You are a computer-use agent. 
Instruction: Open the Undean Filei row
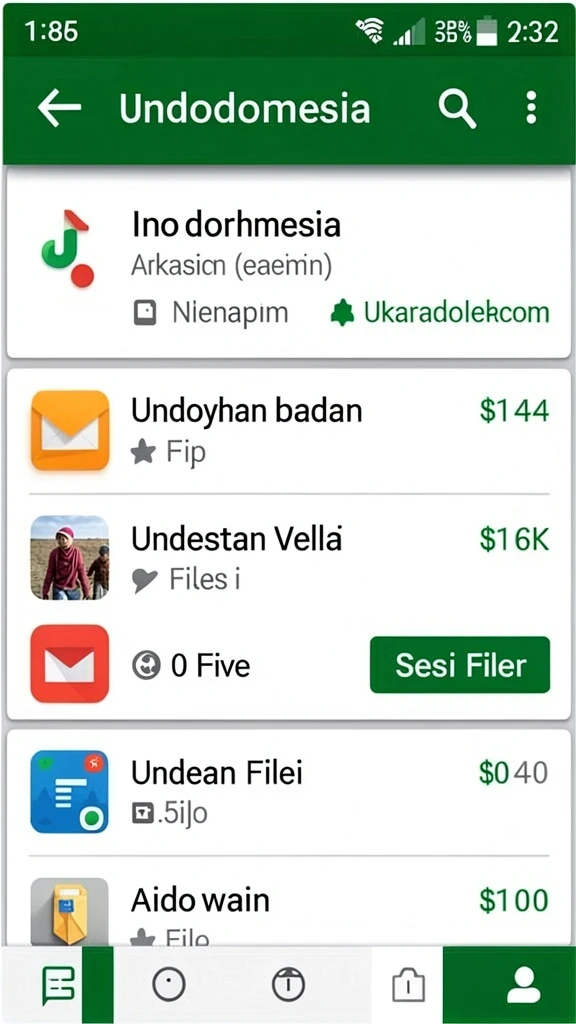pos(288,792)
